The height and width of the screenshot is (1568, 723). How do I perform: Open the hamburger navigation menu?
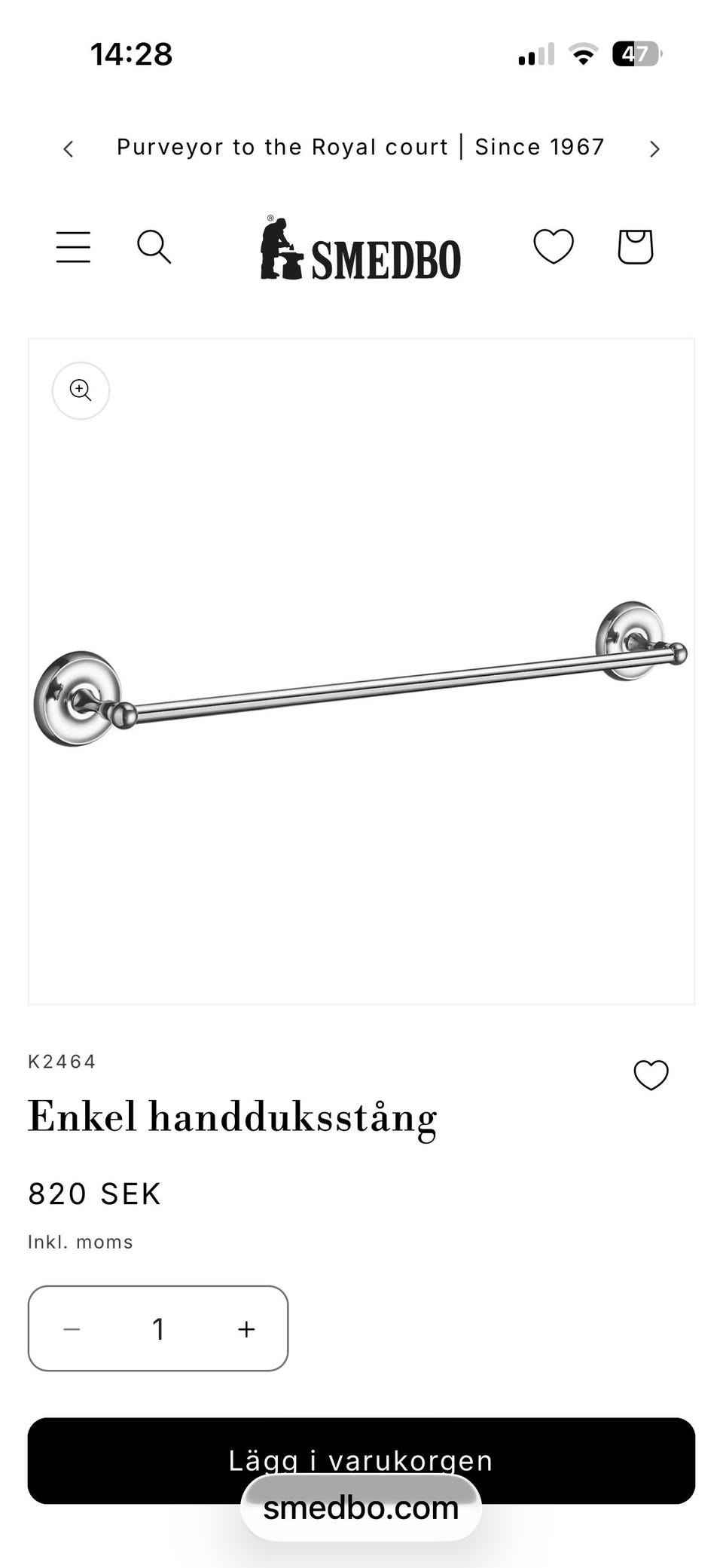pos(72,247)
